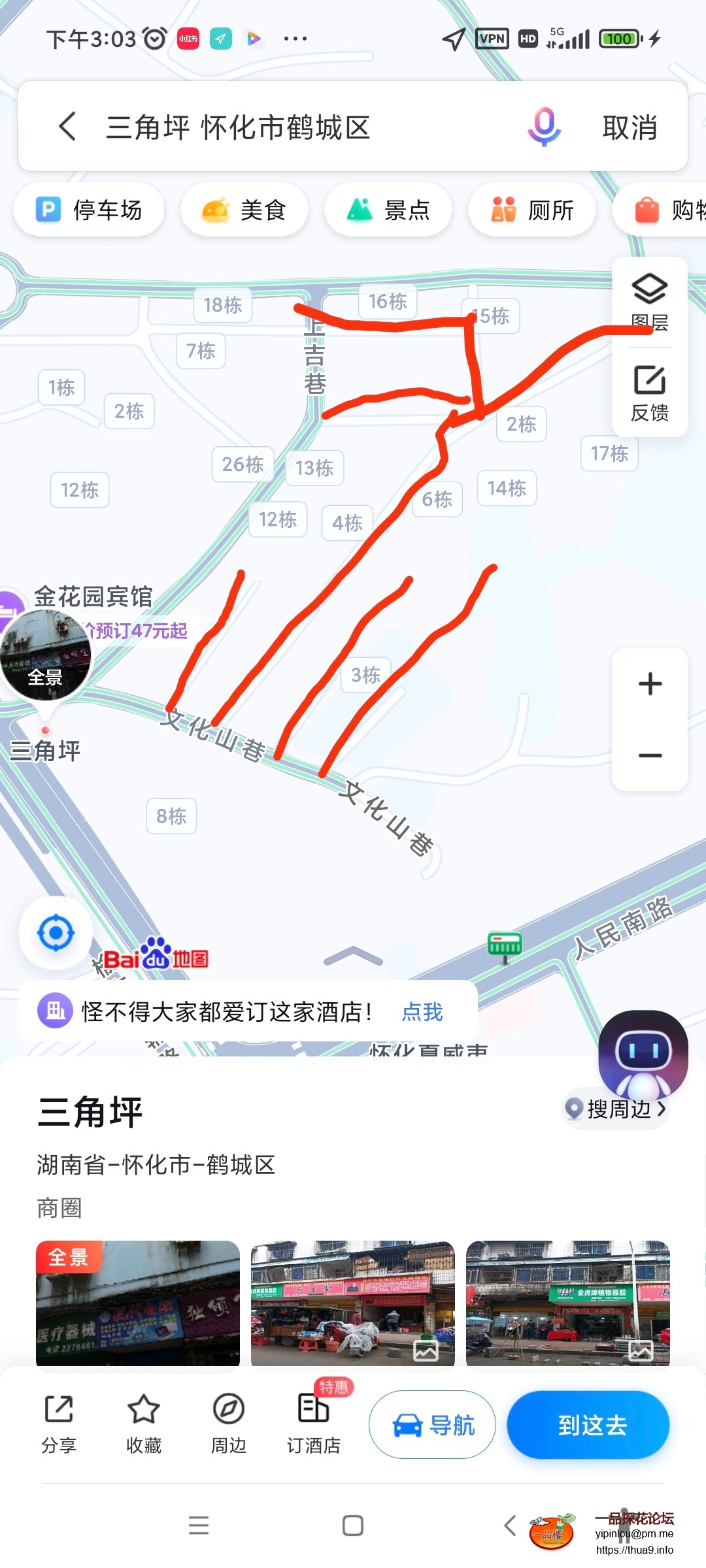
Task: Send map feedback via 反馈
Action: (650, 393)
